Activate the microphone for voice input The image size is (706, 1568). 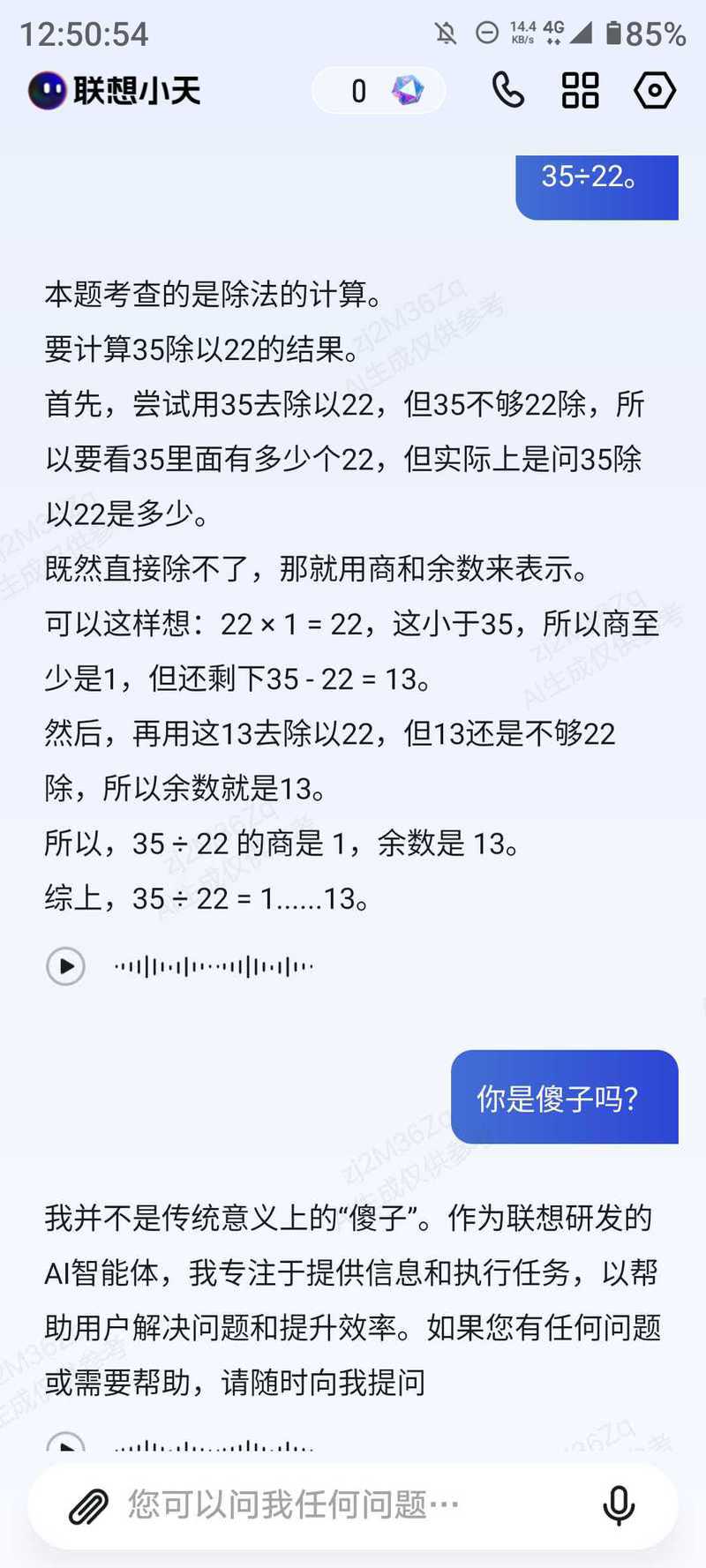[619, 1505]
